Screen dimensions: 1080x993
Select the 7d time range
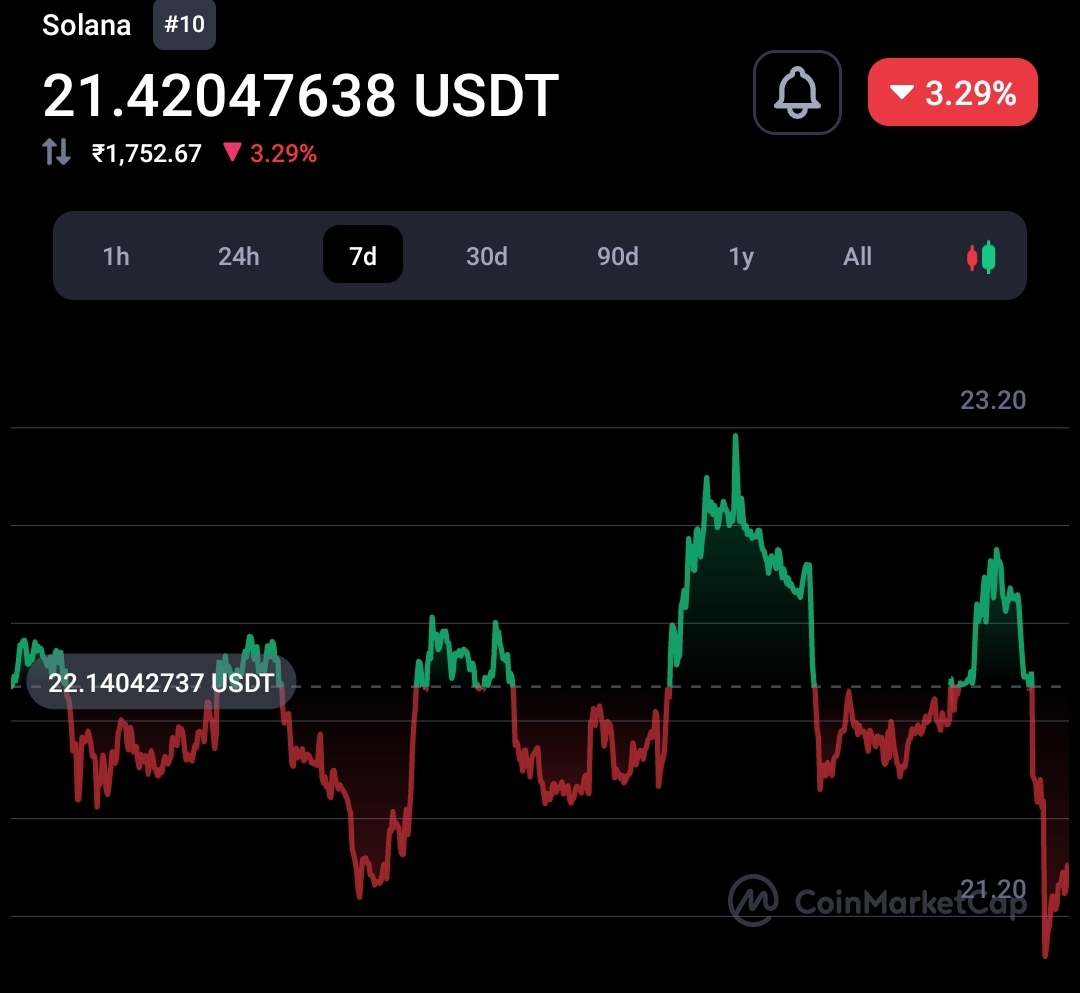(x=363, y=256)
